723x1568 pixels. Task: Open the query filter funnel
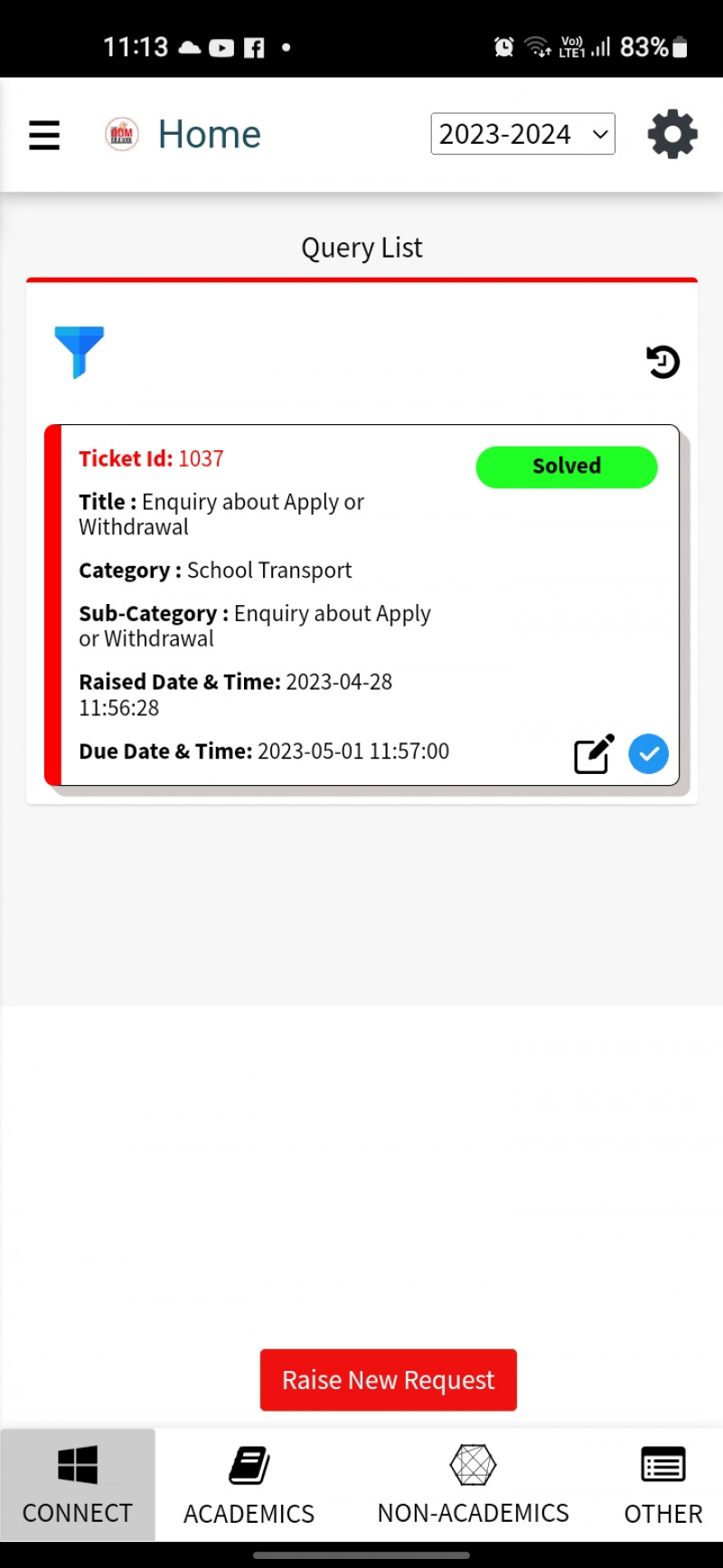click(80, 351)
